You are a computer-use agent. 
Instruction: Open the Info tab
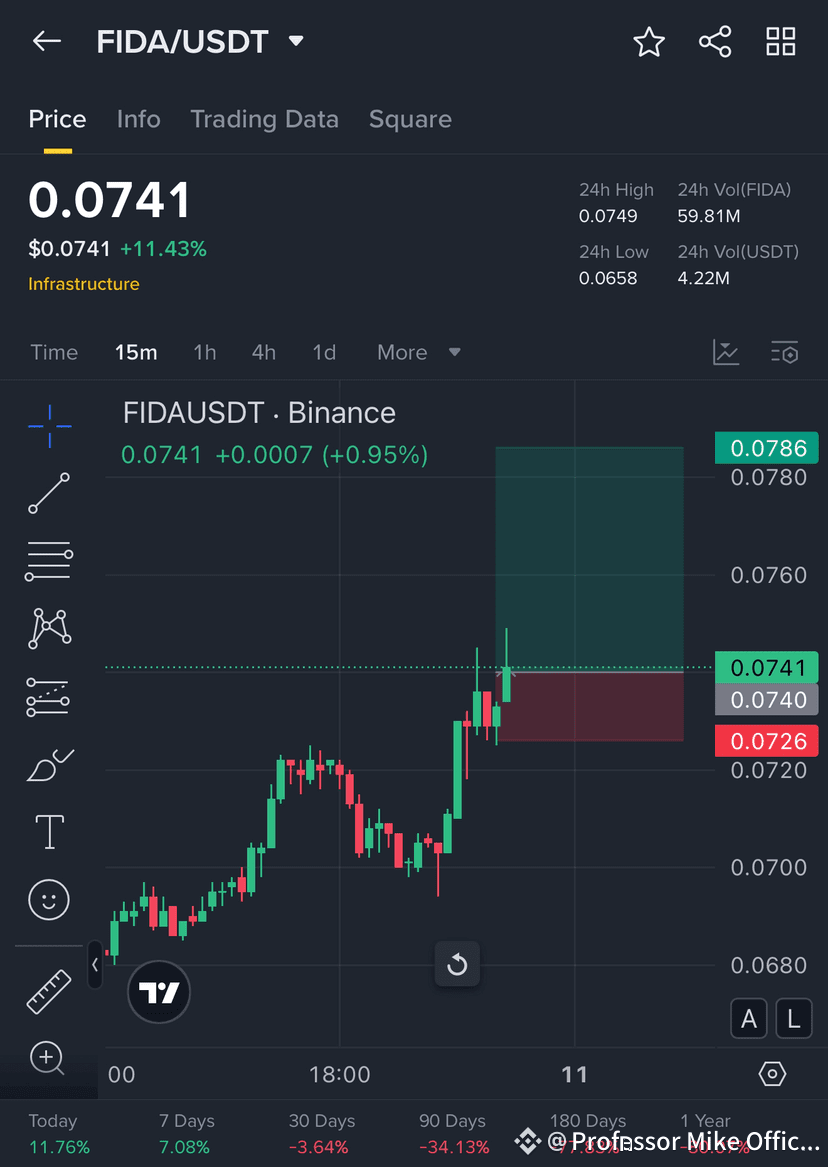(138, 119)
